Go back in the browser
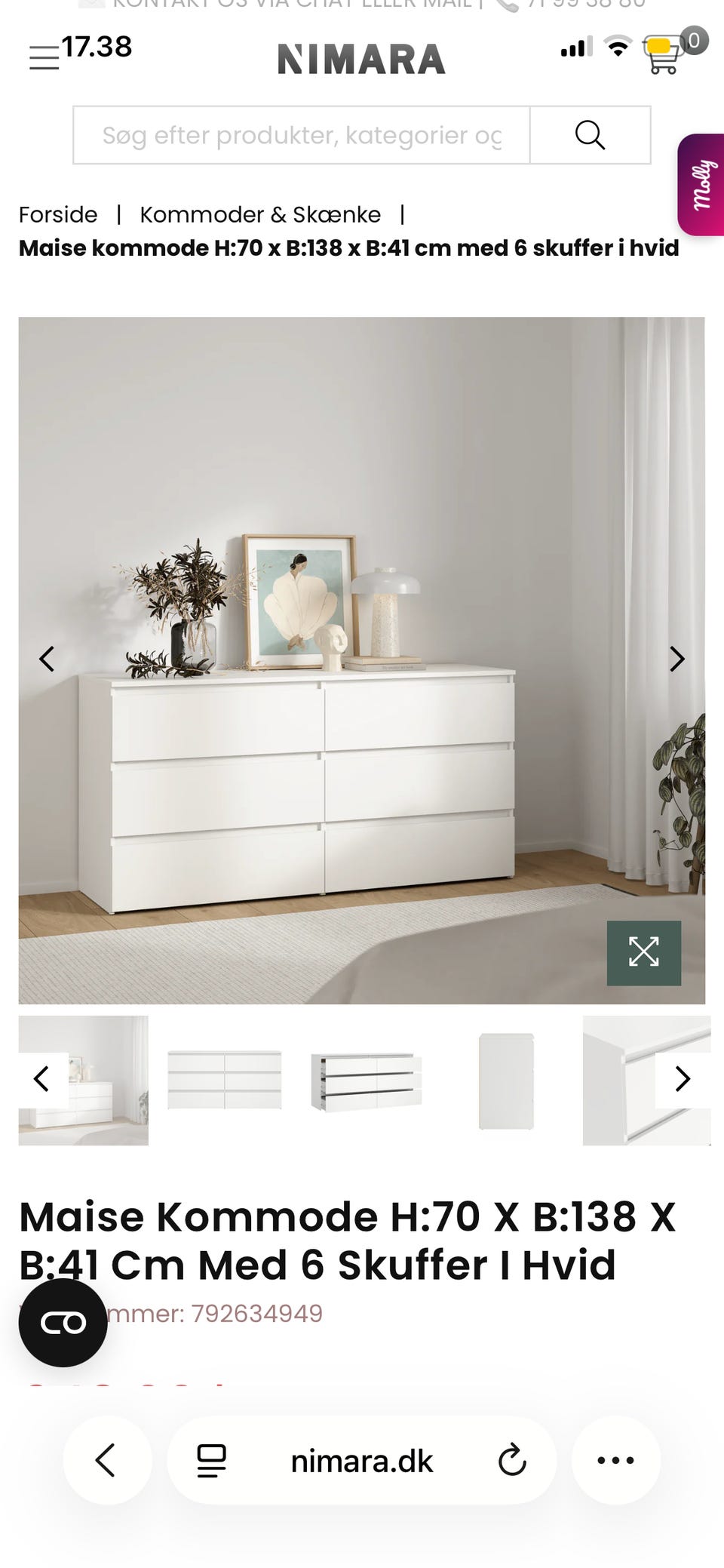This screenshot has width=724, height=1568. click(x=106, y=1460)
